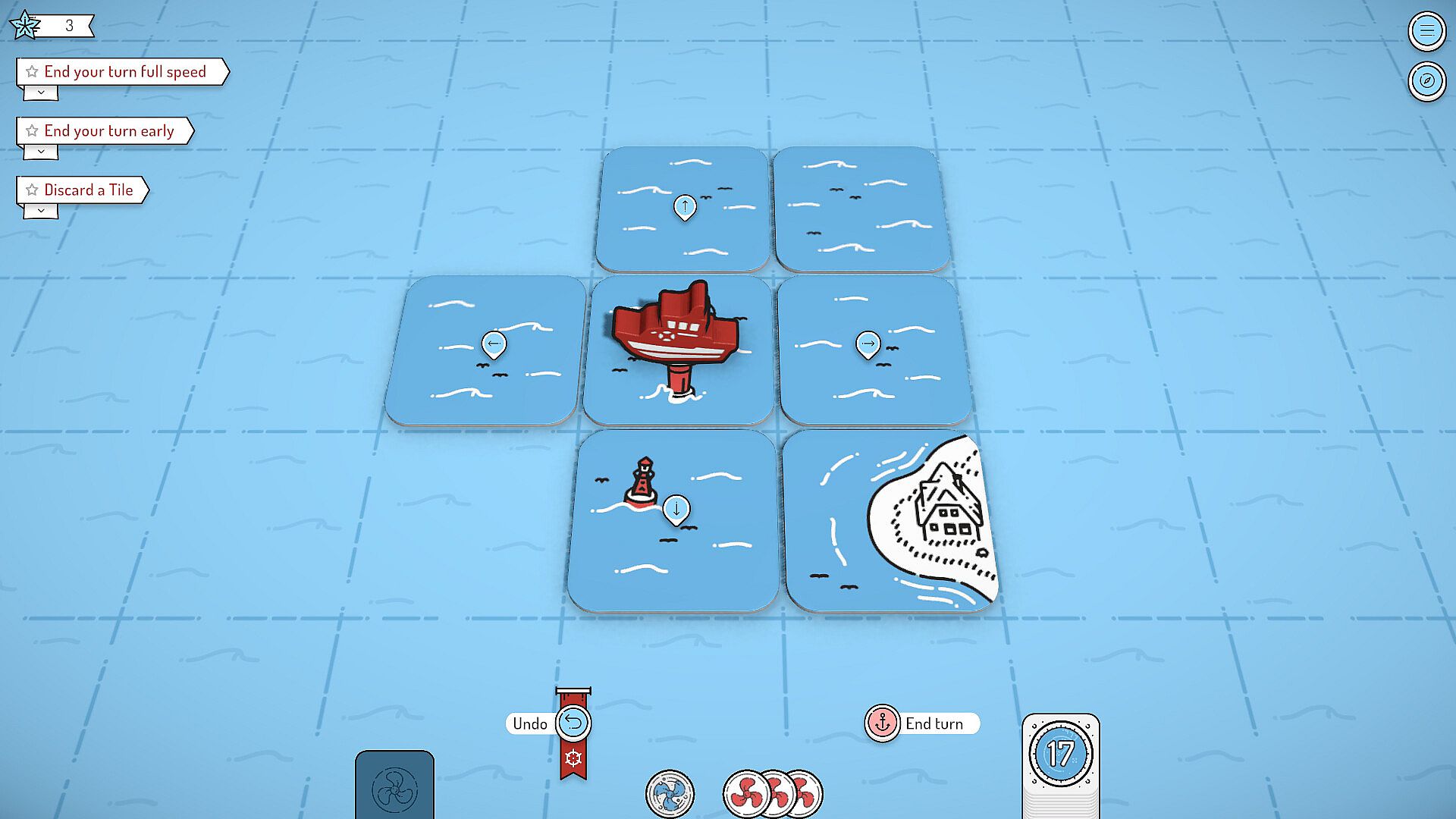
Task: Select the red propeller tokens
Action: pos(773,794)
